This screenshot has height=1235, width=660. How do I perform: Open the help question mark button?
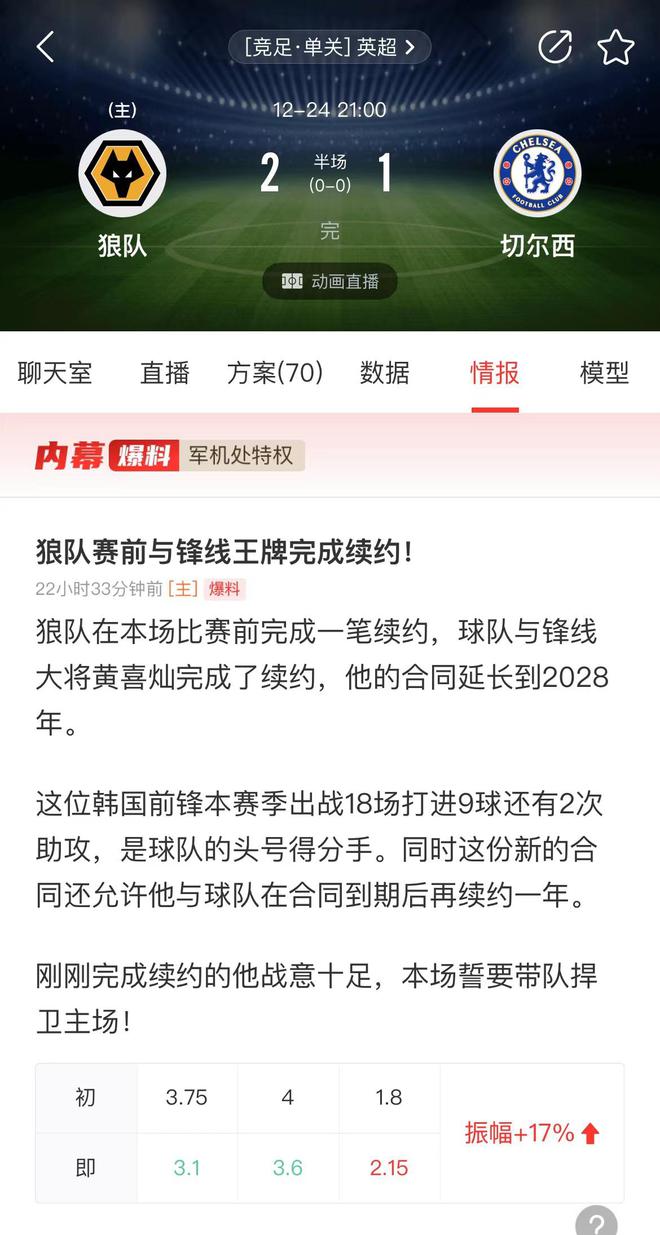[x=596, y=1222]
